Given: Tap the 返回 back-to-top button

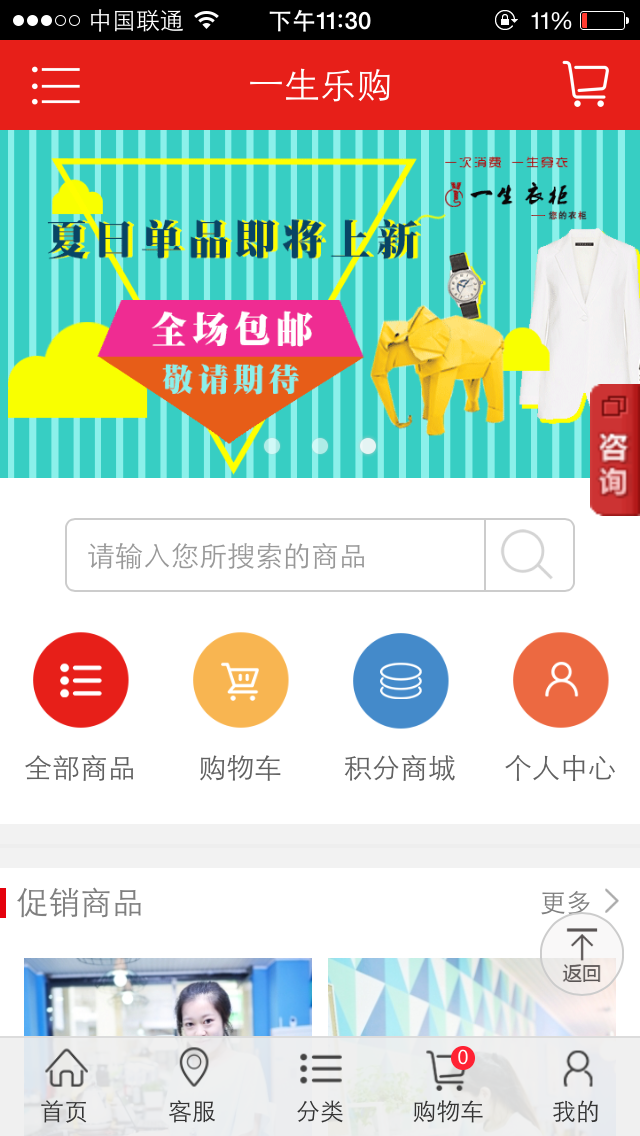Looking at the screenshot, I should pyautogui.click(x=581, y=954).
